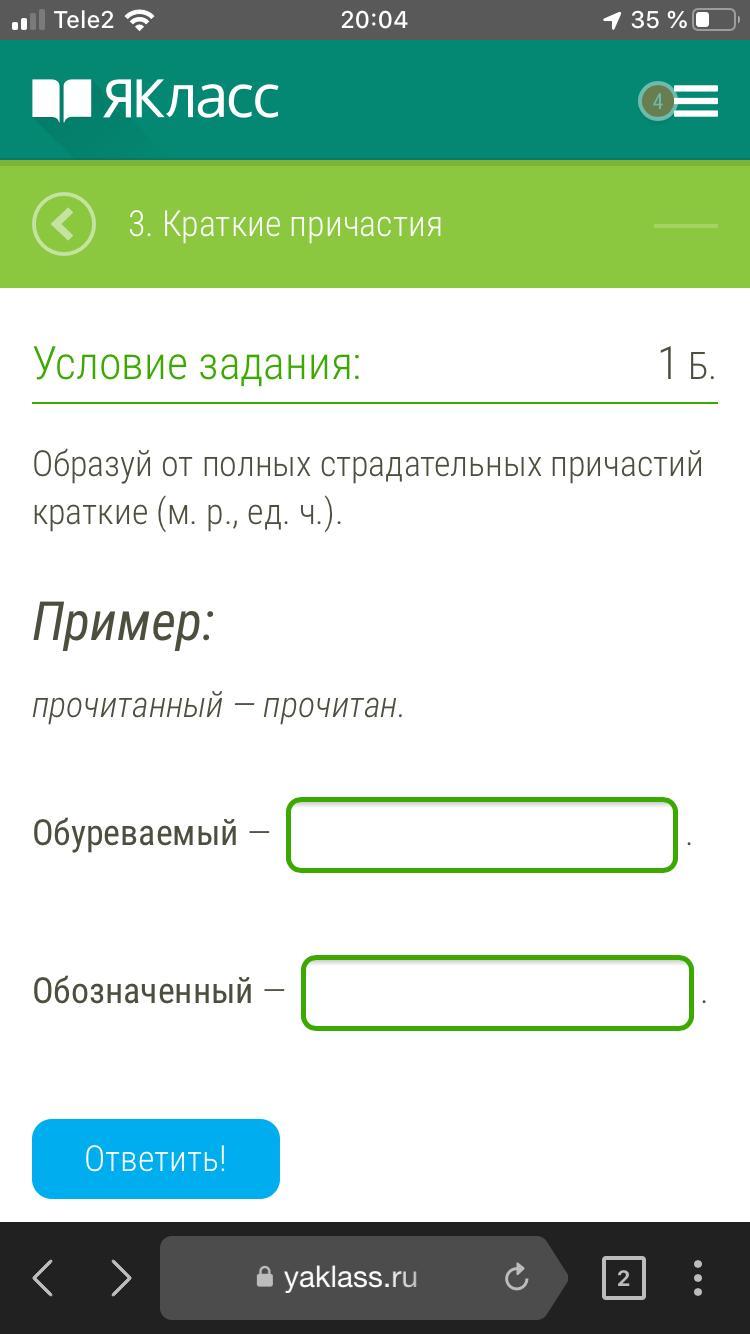Open the hamburger menu

(x=696, y=101)
